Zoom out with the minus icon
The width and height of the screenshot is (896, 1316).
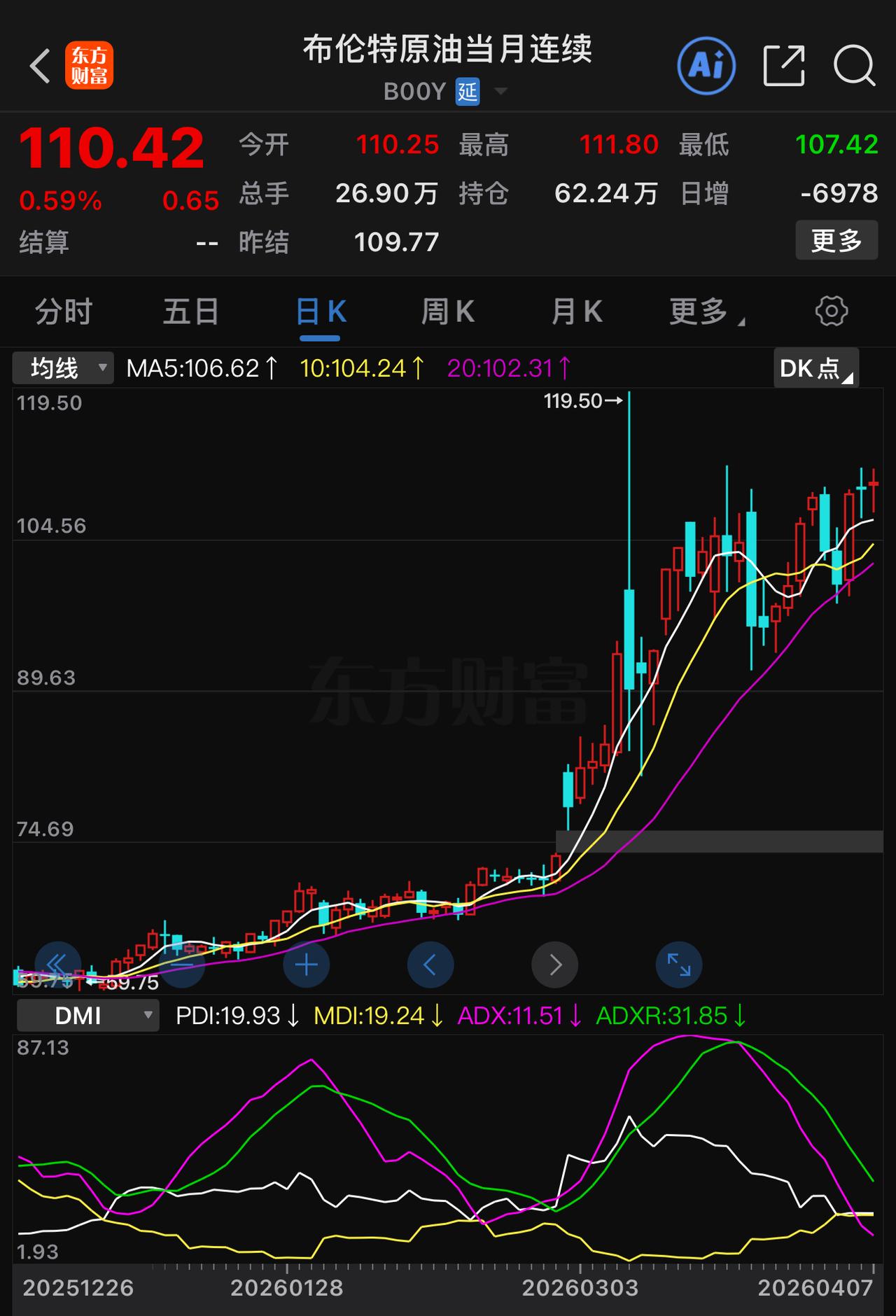coord(183,964)
